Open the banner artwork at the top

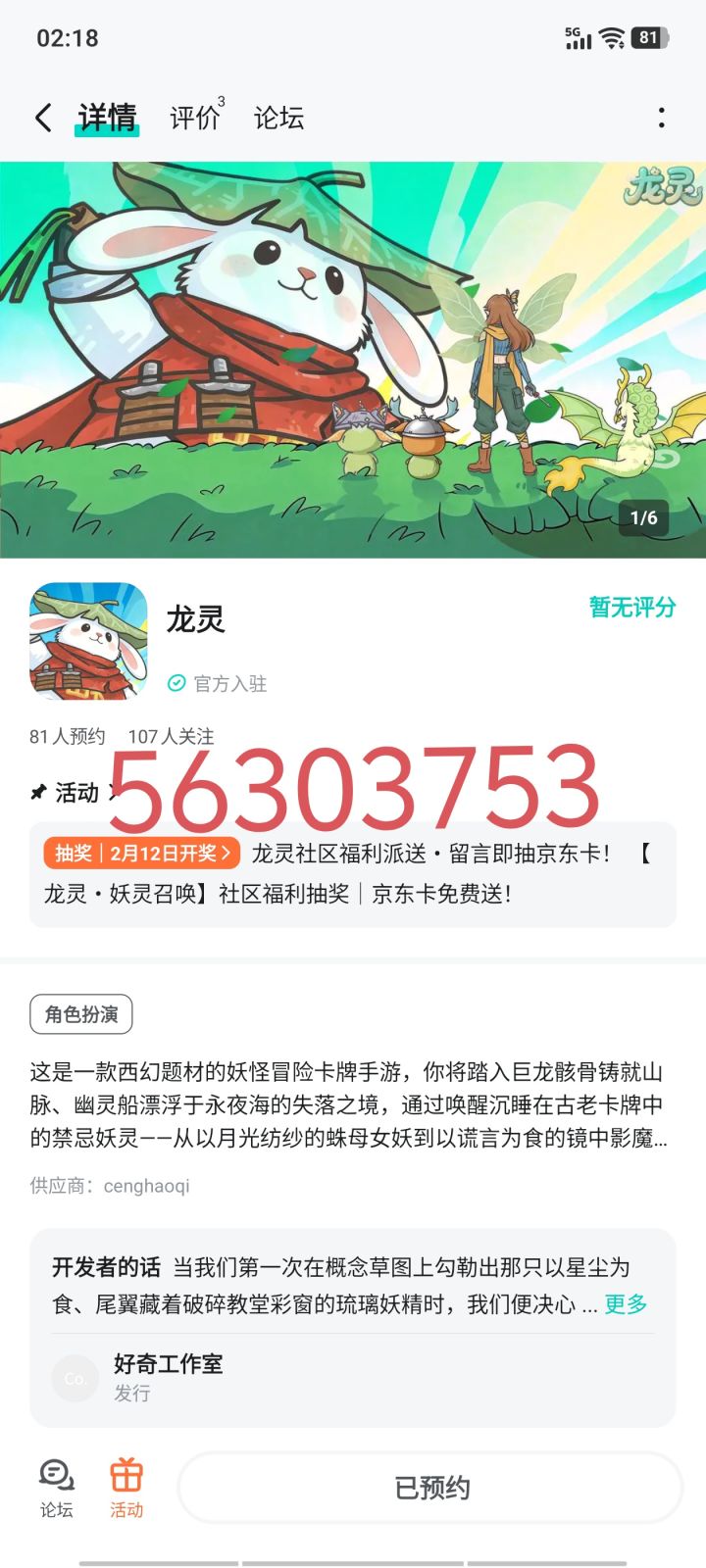[x=353, y=353]
